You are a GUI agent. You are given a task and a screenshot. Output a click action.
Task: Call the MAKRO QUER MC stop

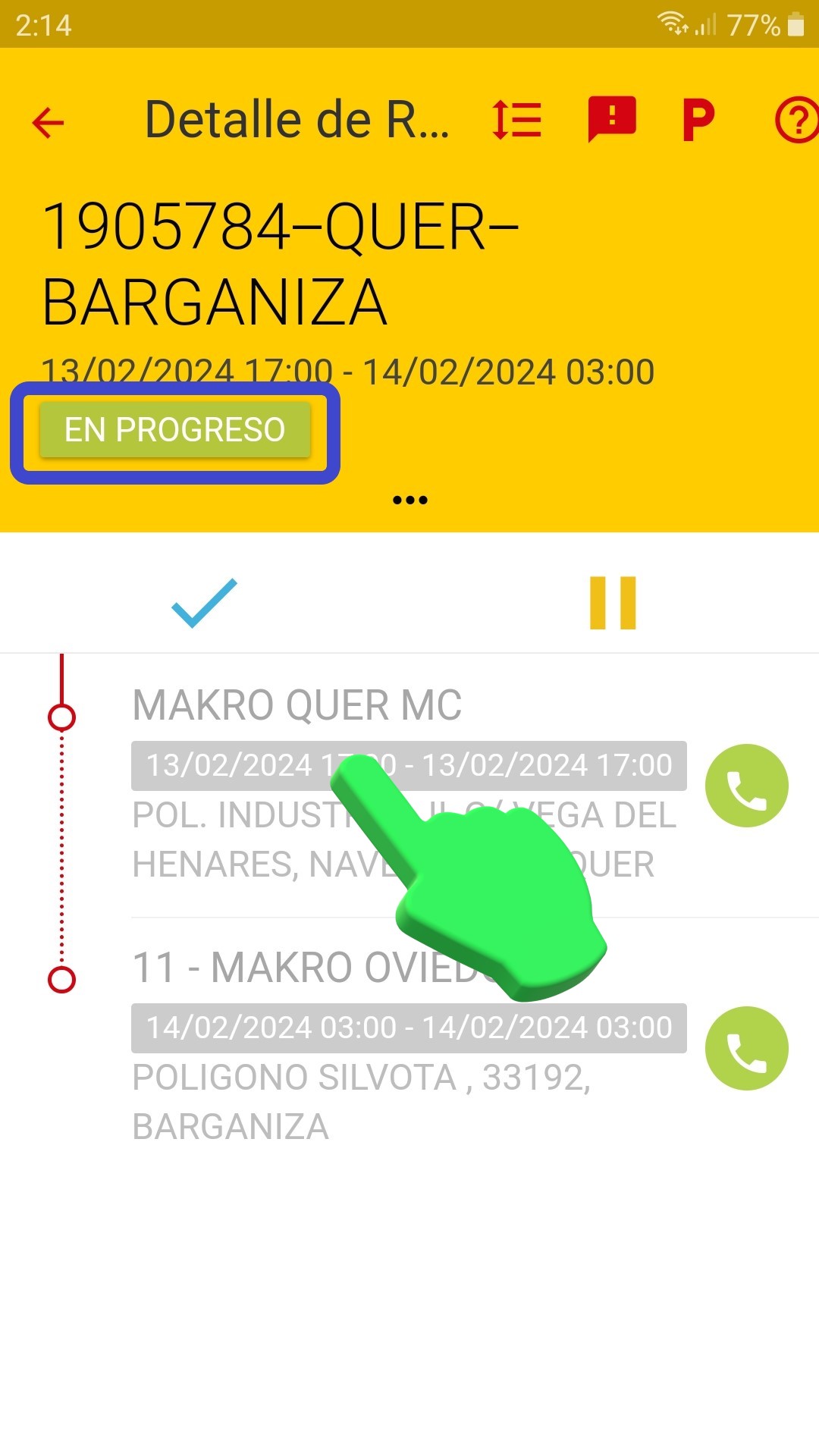(x=746, y=786)
